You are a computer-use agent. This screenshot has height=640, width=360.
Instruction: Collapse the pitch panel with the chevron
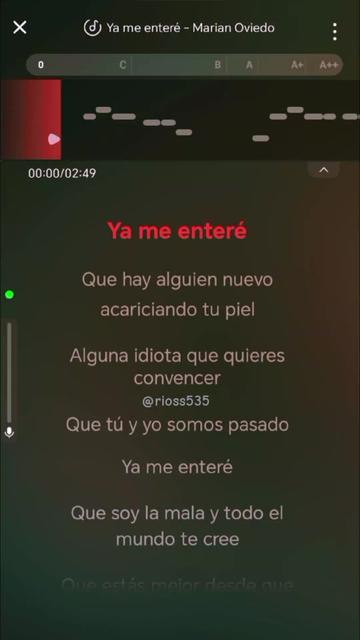point(324,170)
